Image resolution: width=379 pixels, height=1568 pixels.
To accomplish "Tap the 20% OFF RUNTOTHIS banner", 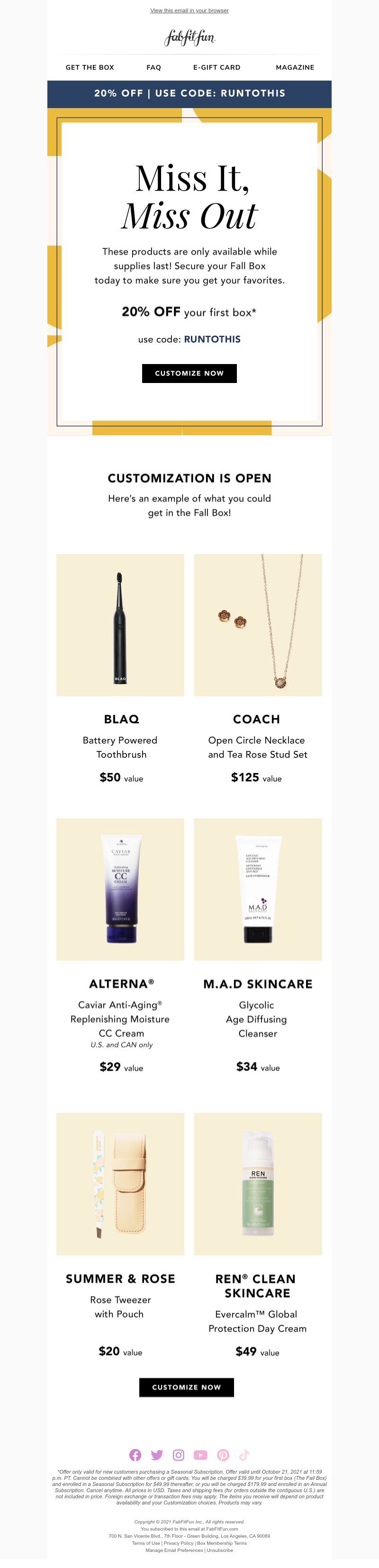I will coord(189,94).
